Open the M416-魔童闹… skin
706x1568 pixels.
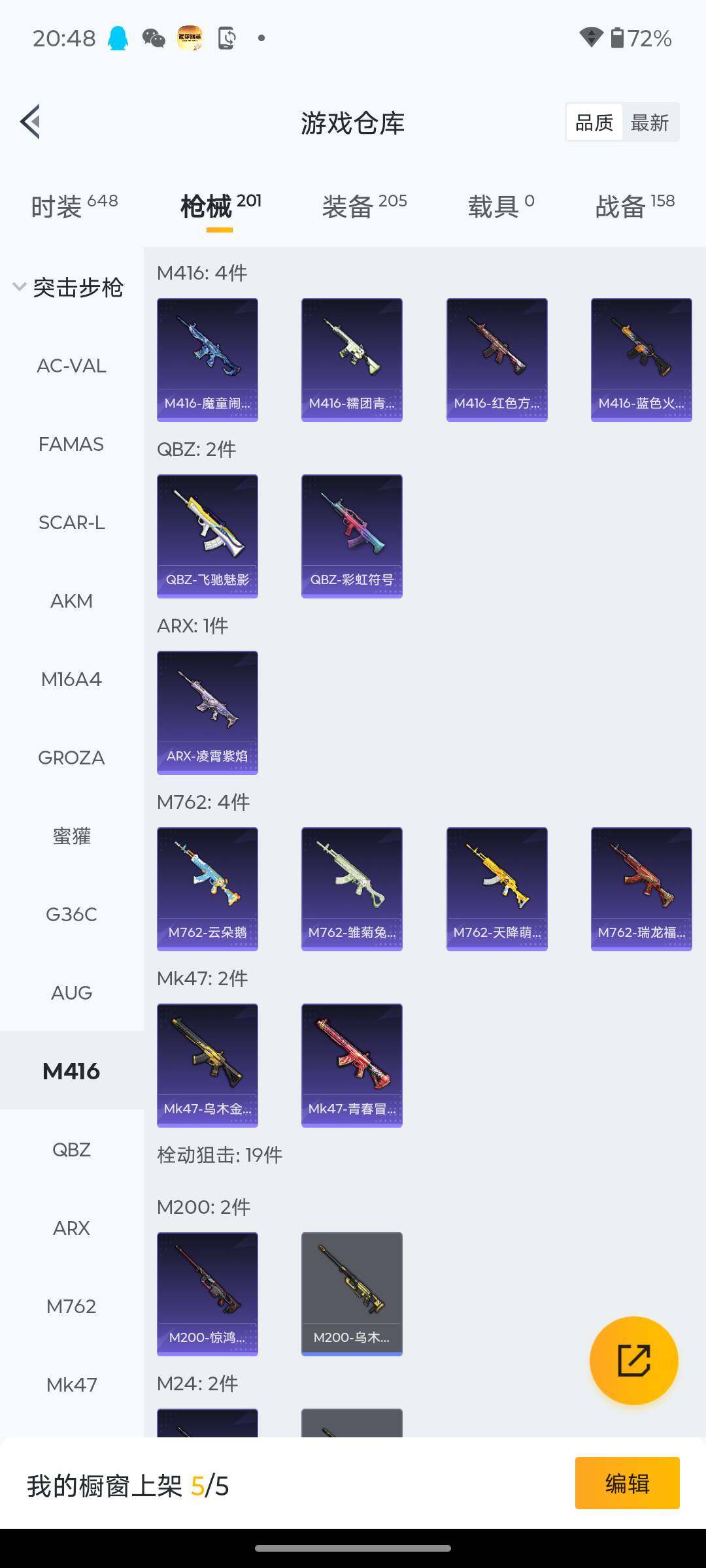click(207, 359)
